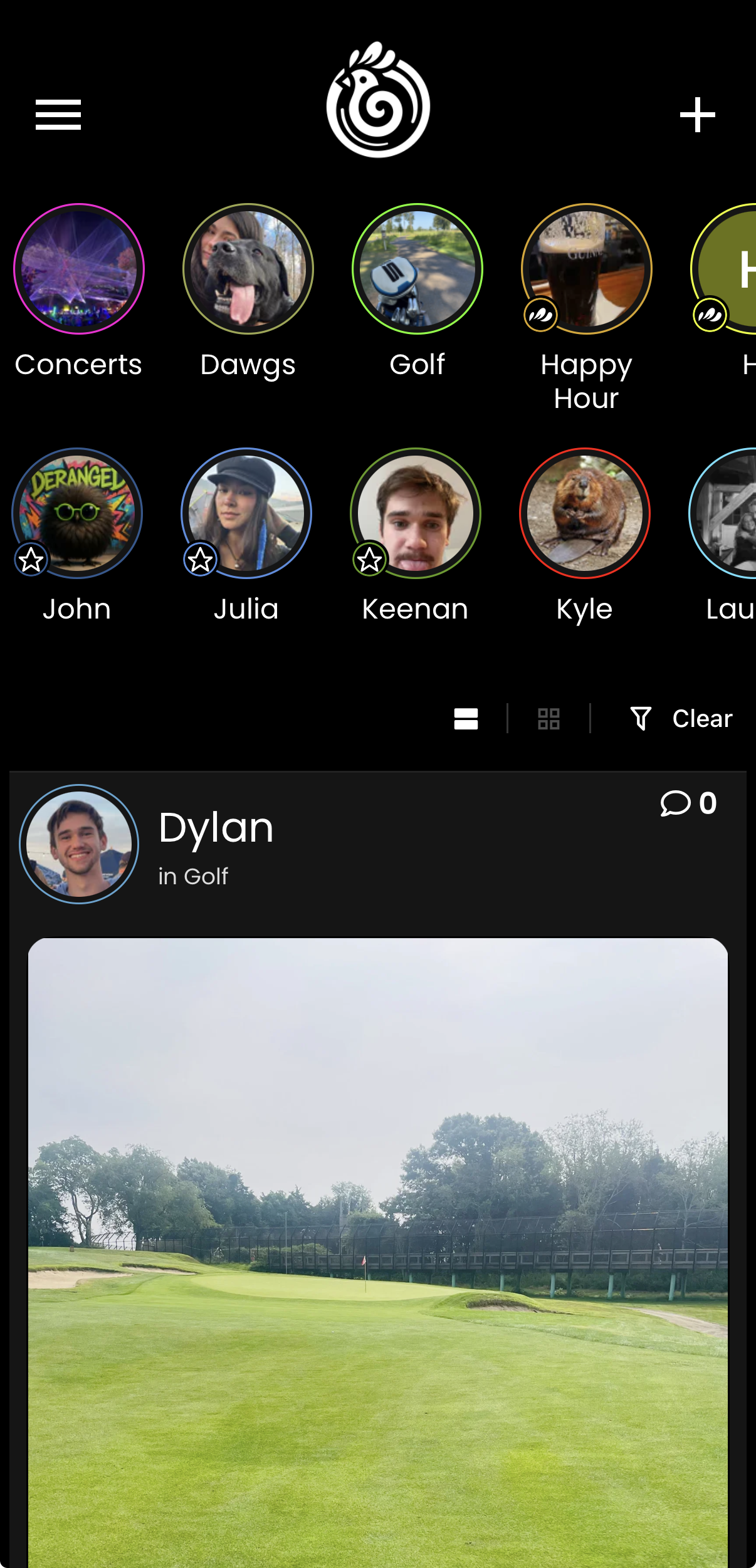Open Kyle's profile circle
This screenshot has width=756, height=1568.
(585, 513)
